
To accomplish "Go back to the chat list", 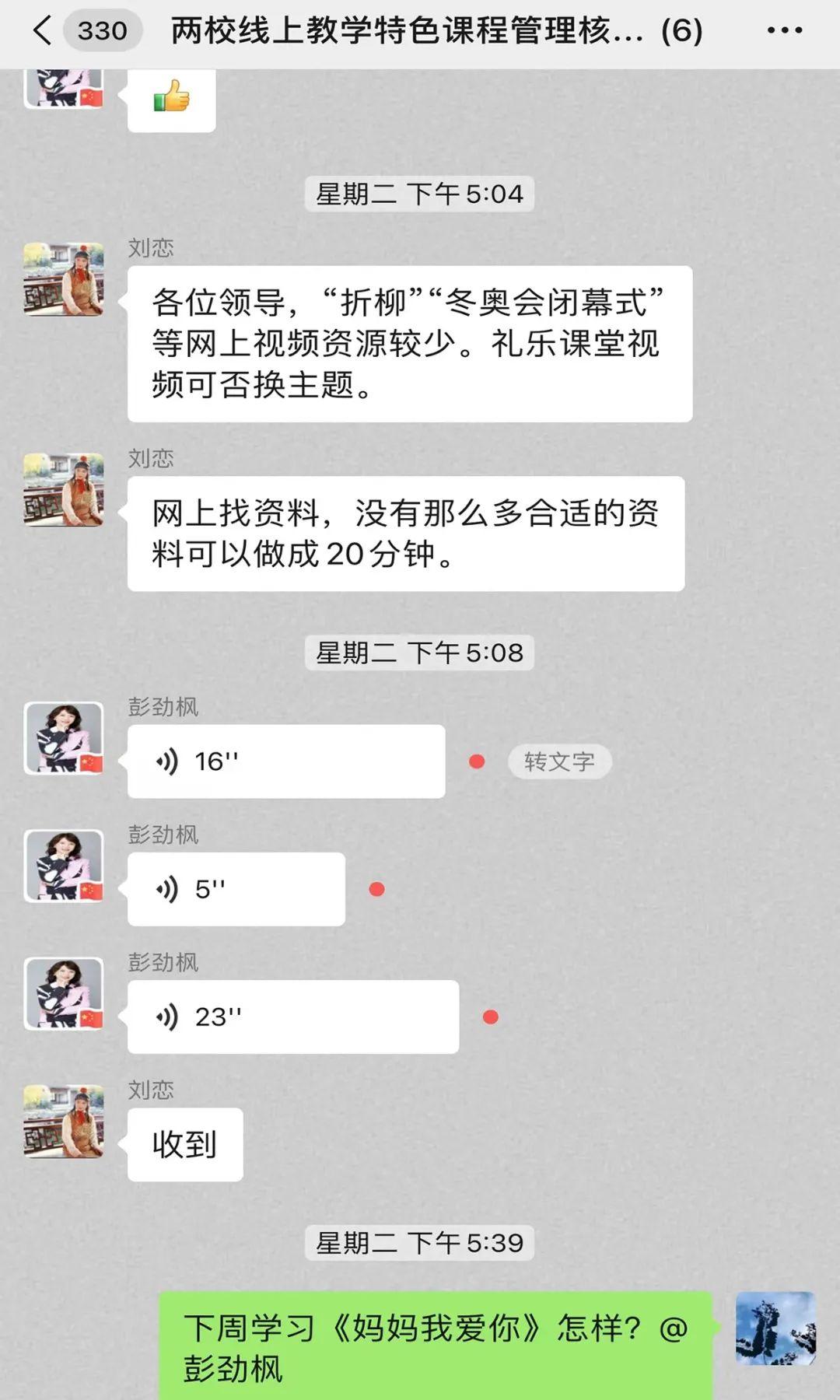I will click(43, 31).
